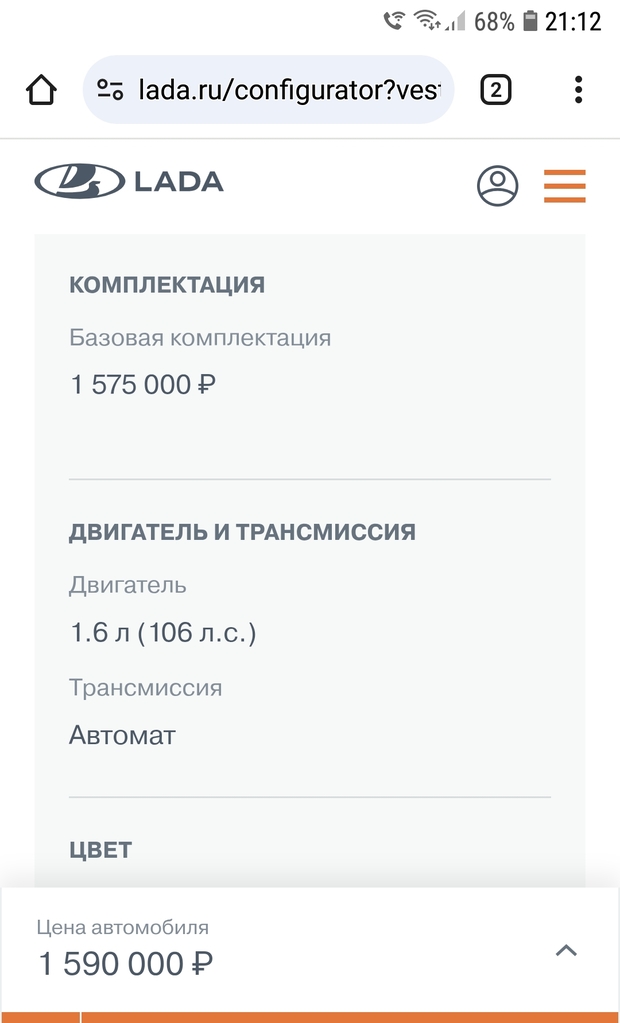Screen dimensions: 620x1023
Task: Tap the lada.ru address bar
Action: (x=268, y=90)
